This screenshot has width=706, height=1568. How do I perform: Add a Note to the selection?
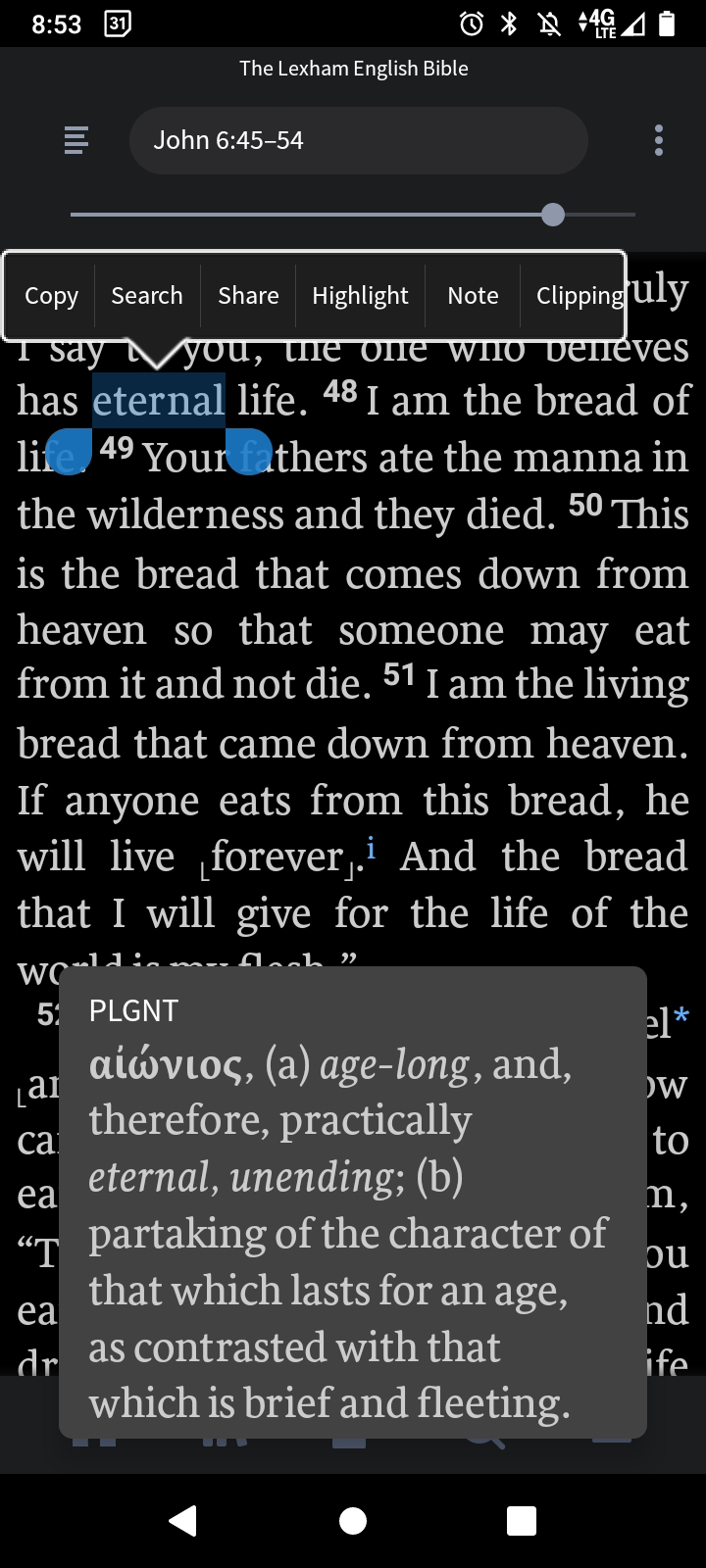(x=473, y=296)
